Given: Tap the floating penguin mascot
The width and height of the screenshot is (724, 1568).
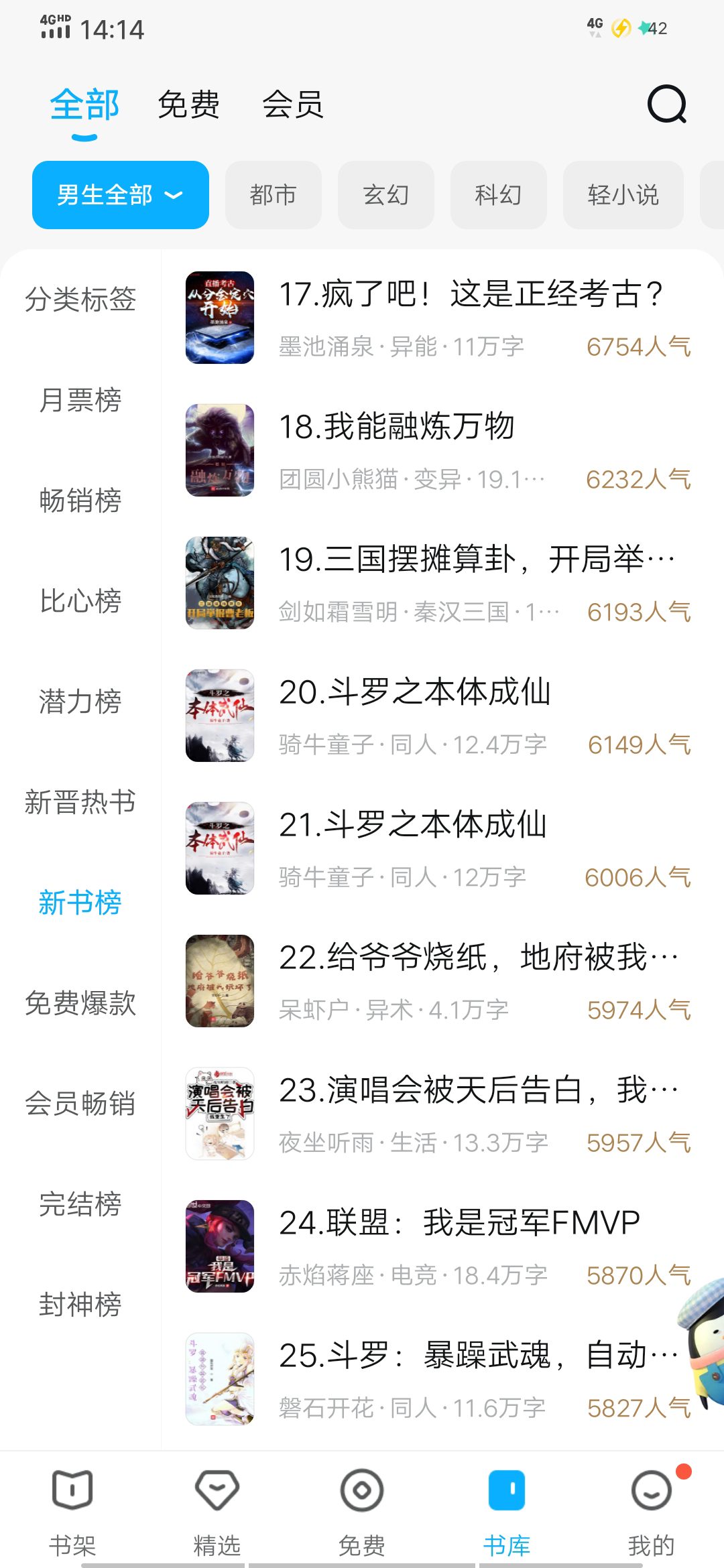Looking at the screenshot, I should tap(704, 1340).
